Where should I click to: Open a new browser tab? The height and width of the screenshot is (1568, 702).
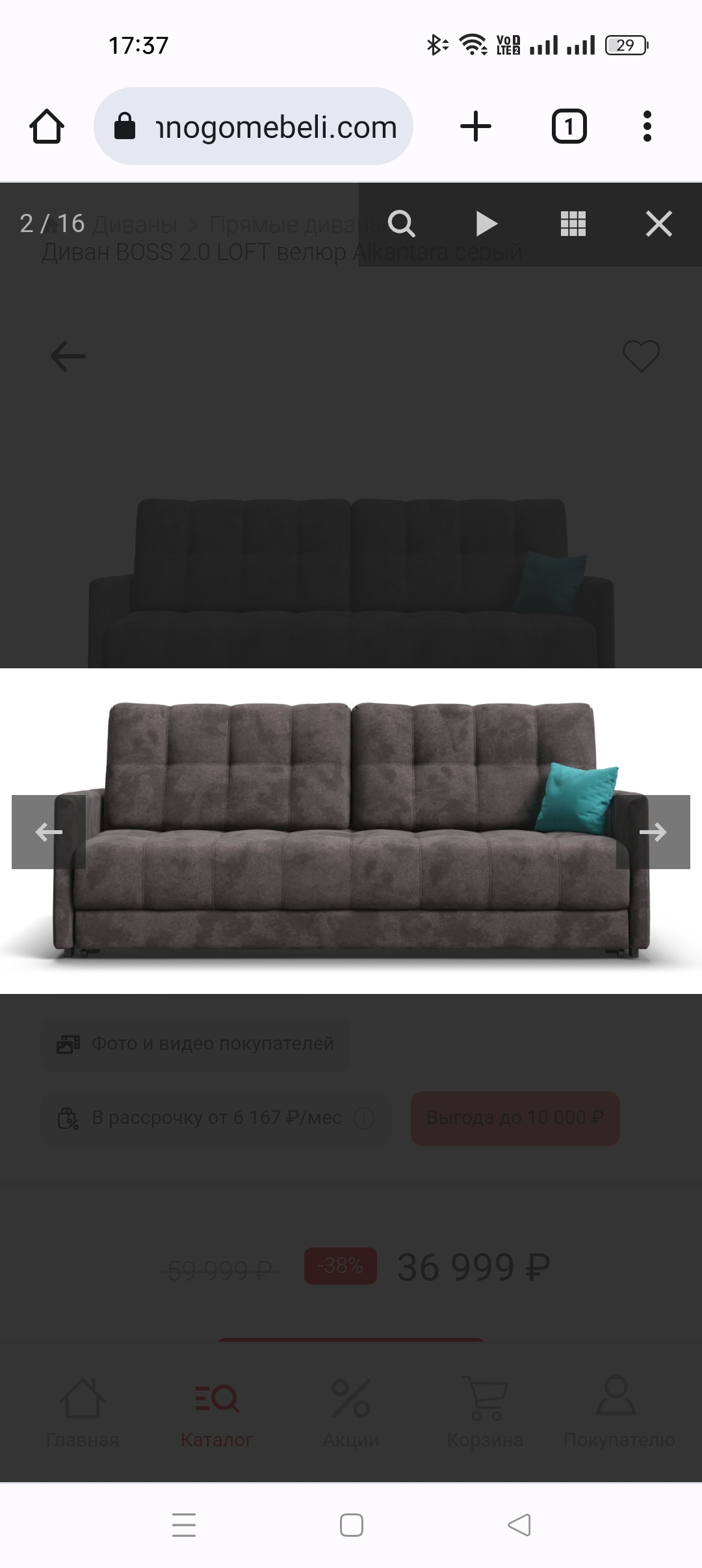coord(476,126)
